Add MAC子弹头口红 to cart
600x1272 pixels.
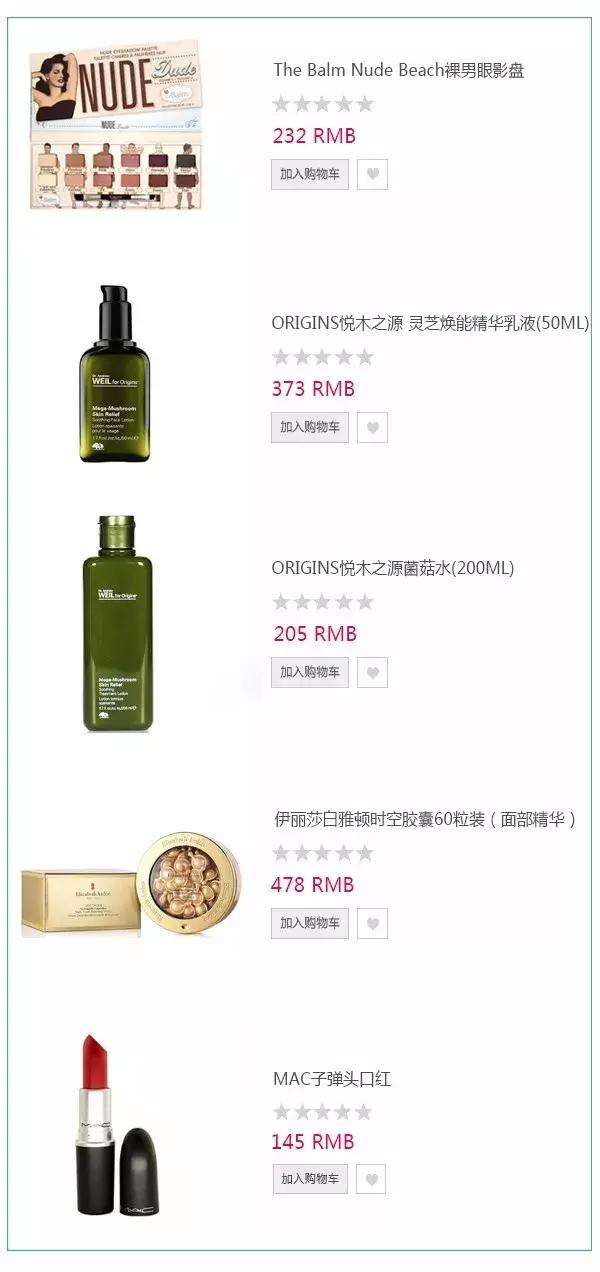click(x=309, y=1179)
